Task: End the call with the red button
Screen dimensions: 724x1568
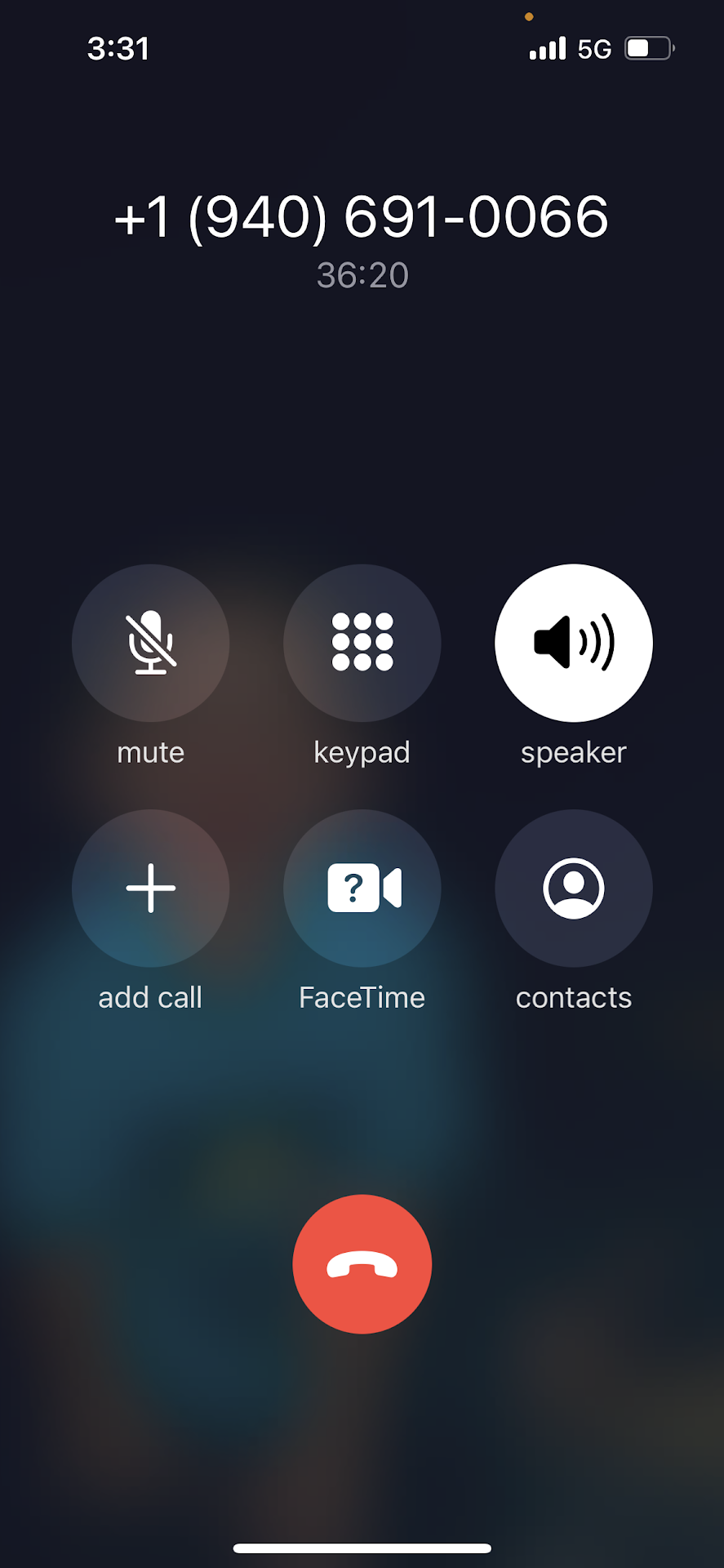Action: [362, 1263]
